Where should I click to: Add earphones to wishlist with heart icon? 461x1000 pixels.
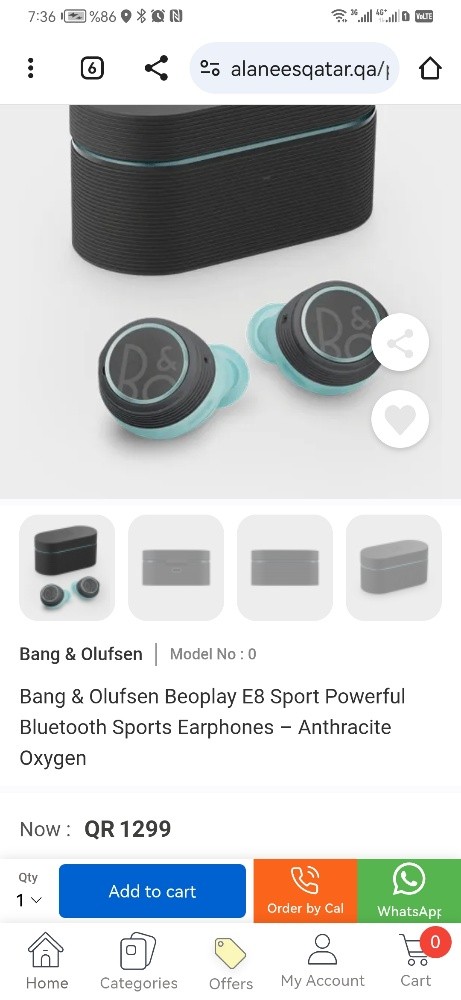pos(400,418)
